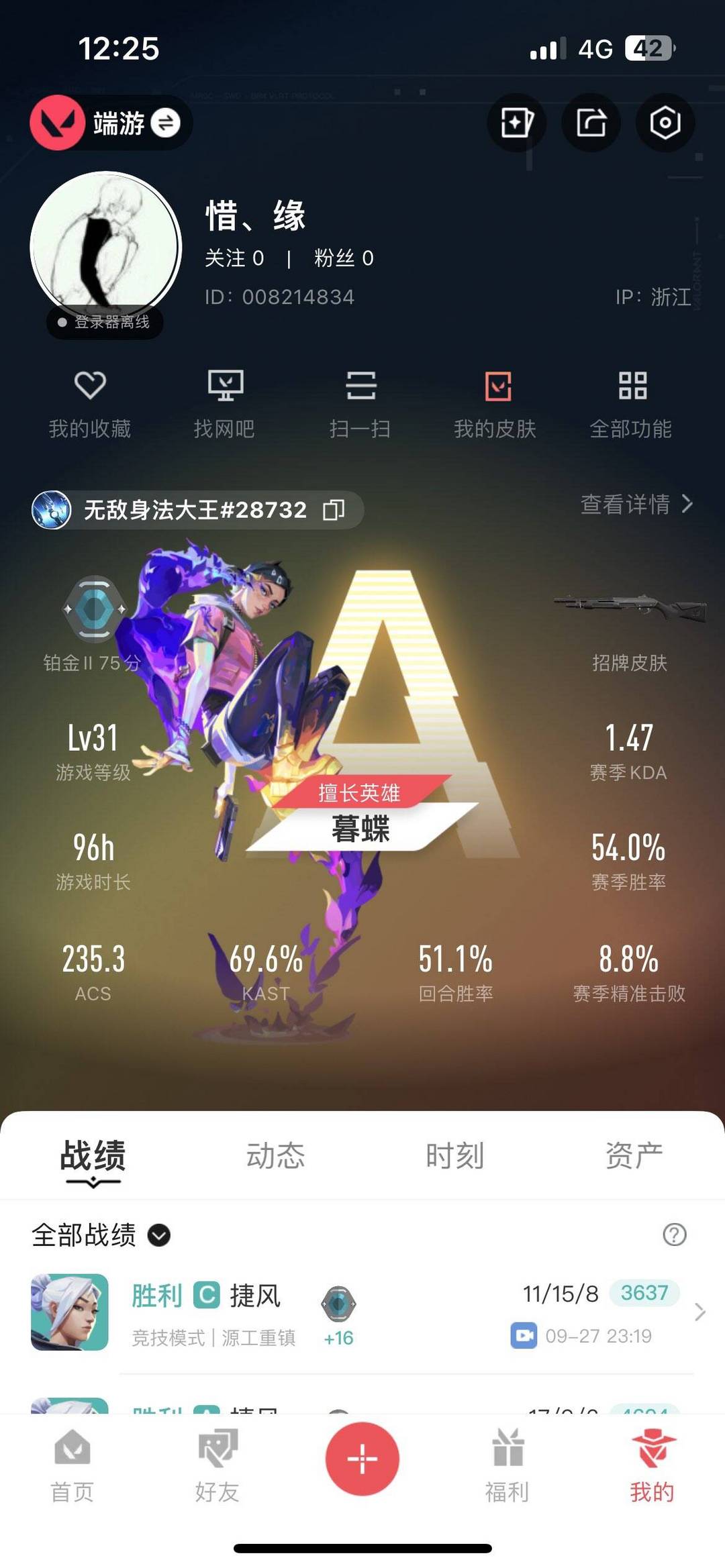
Task: Switch to the 时刻 tab
Action: [x=454, y=1155]
